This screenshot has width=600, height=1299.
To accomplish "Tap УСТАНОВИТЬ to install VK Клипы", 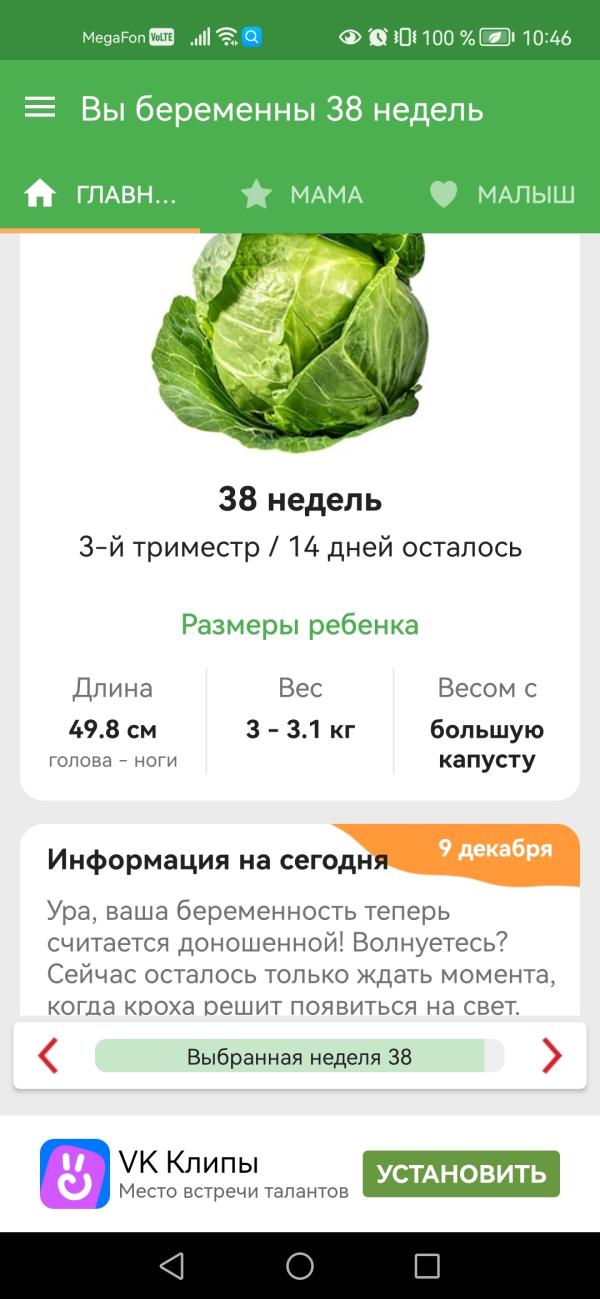I will pyautogui.click(x=461, y=1174).
